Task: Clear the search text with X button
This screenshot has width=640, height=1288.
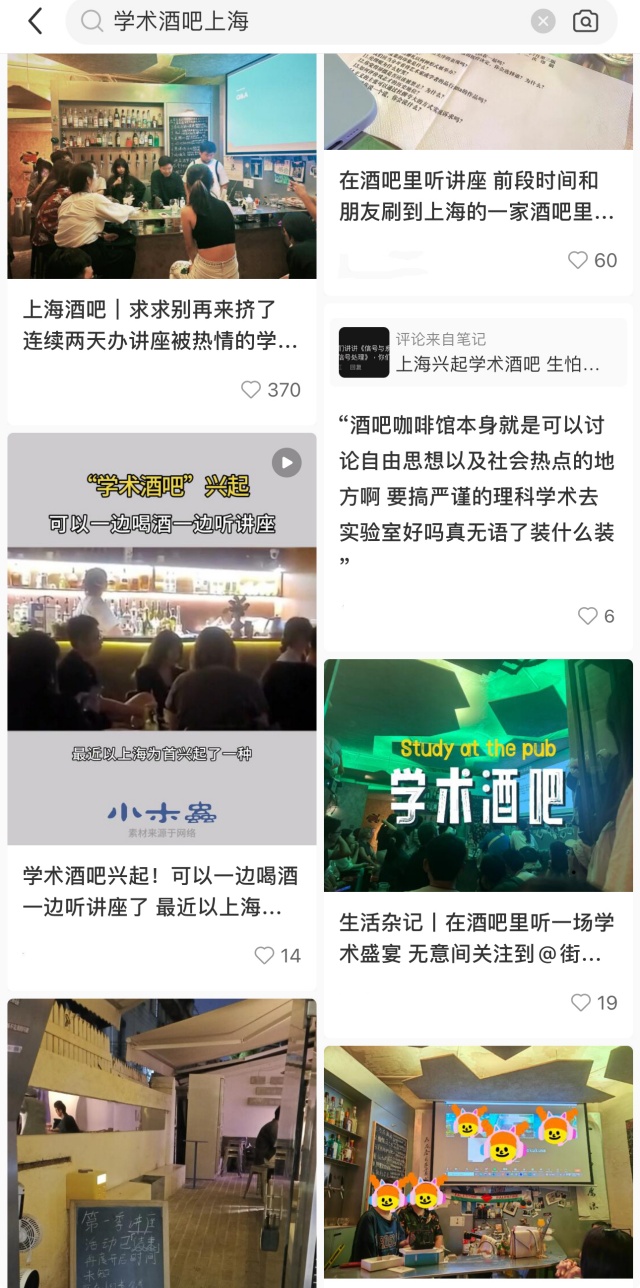Action: (542, 21)
